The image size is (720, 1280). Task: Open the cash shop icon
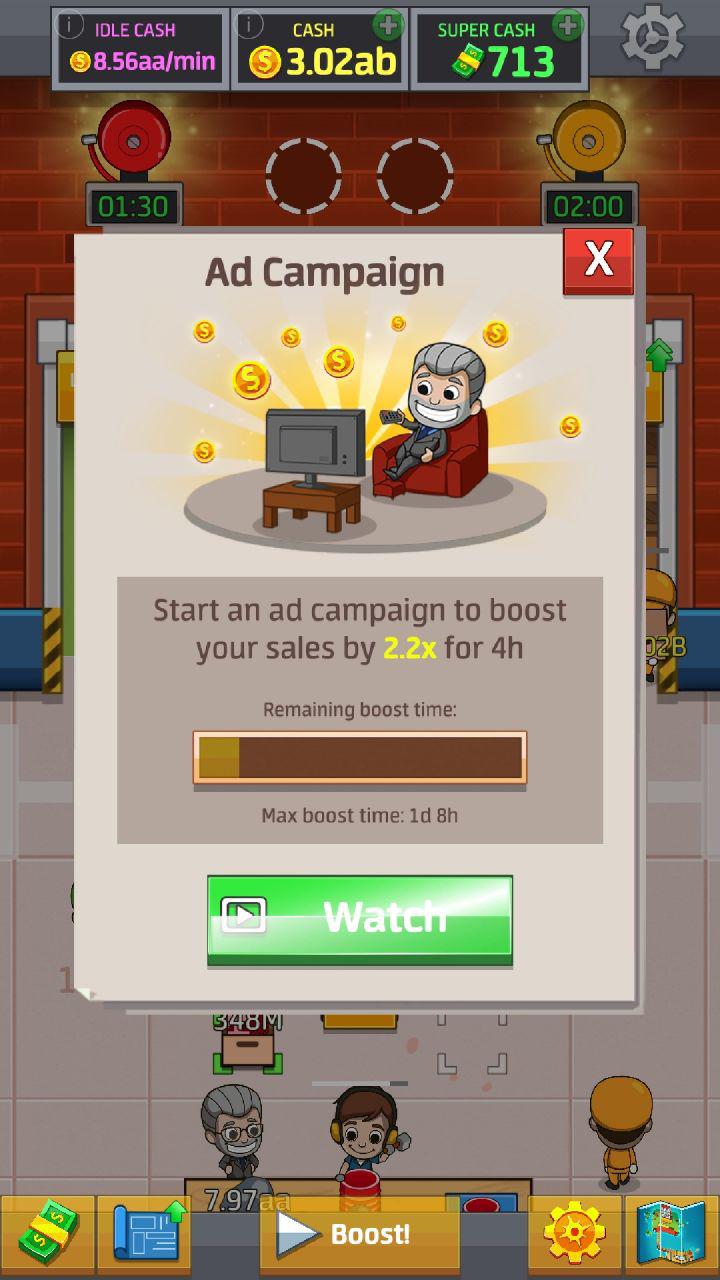tap(48, 1234)
